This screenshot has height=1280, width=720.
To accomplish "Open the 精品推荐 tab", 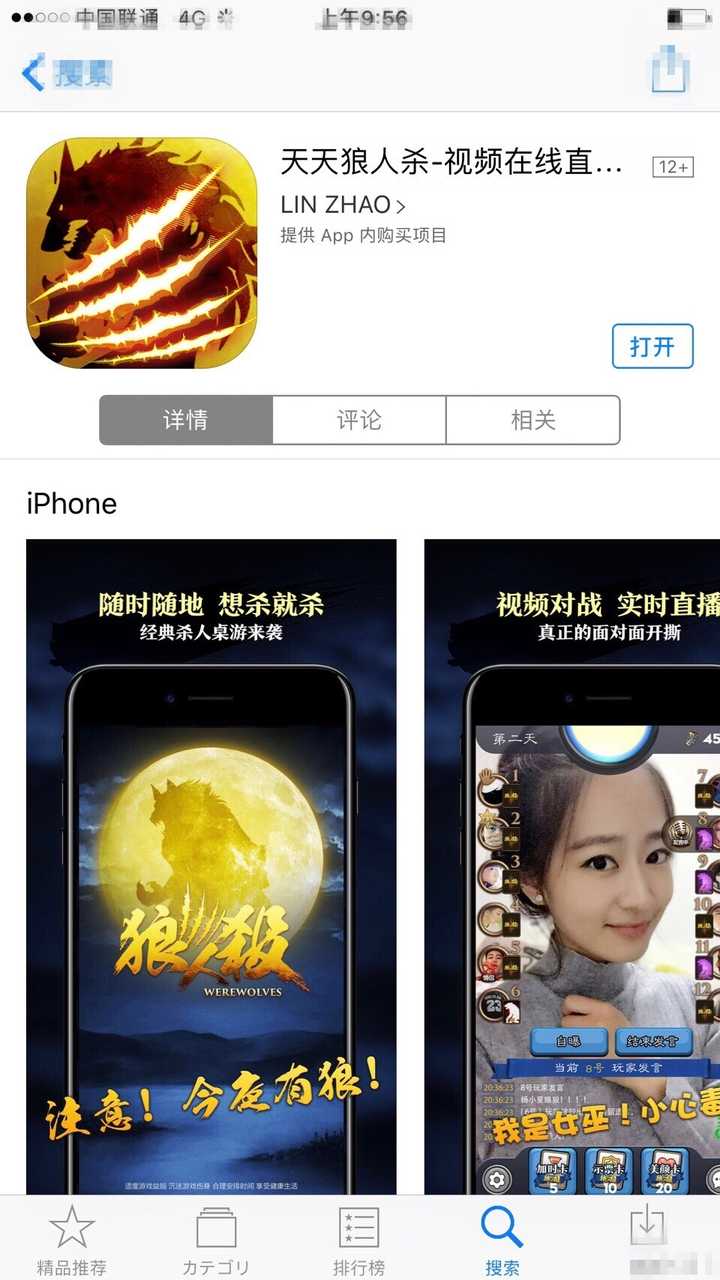I will click(72, 1240).
